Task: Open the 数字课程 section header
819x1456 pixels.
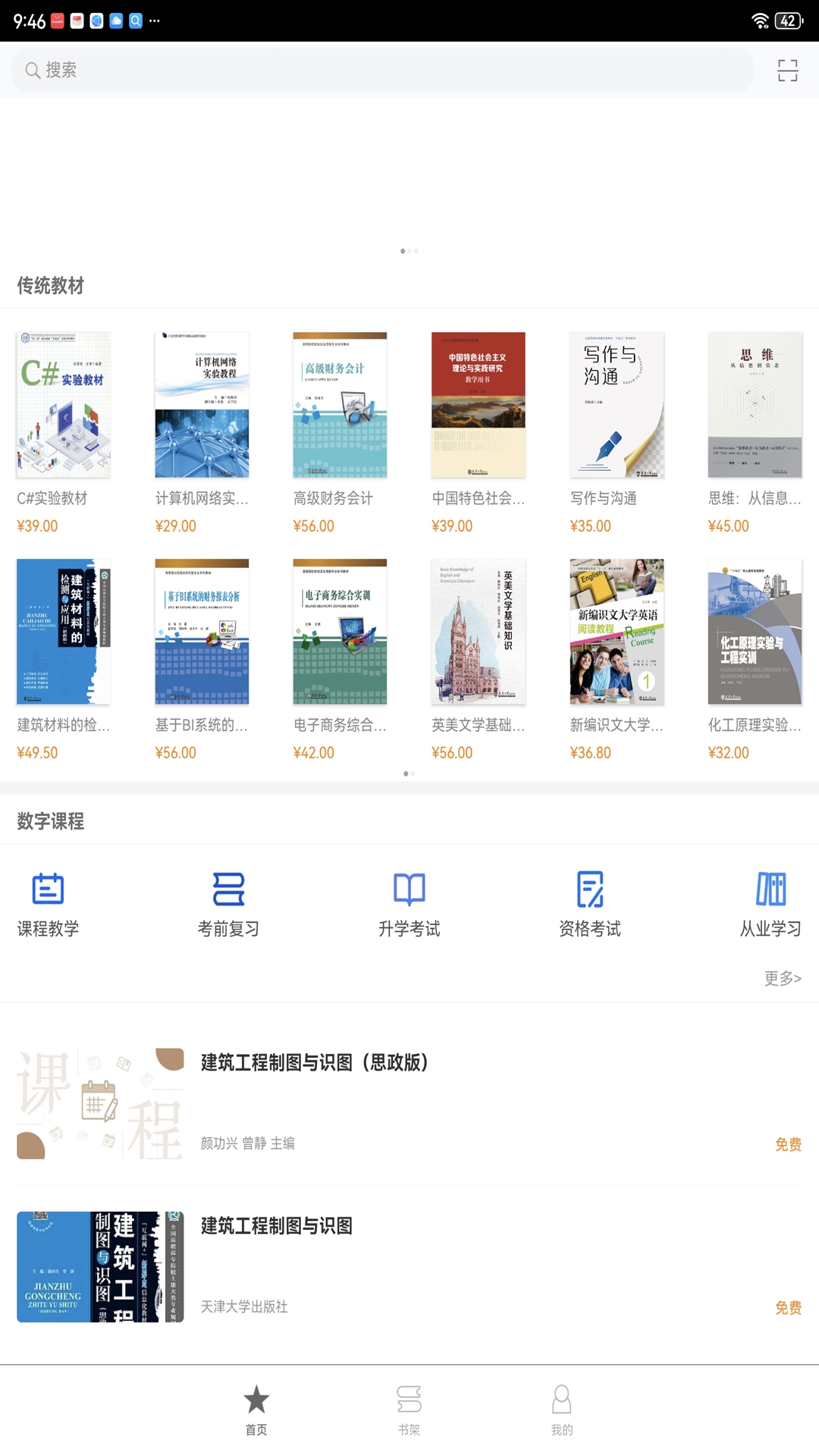Action: pyautogui.click(x=50, y=821)
